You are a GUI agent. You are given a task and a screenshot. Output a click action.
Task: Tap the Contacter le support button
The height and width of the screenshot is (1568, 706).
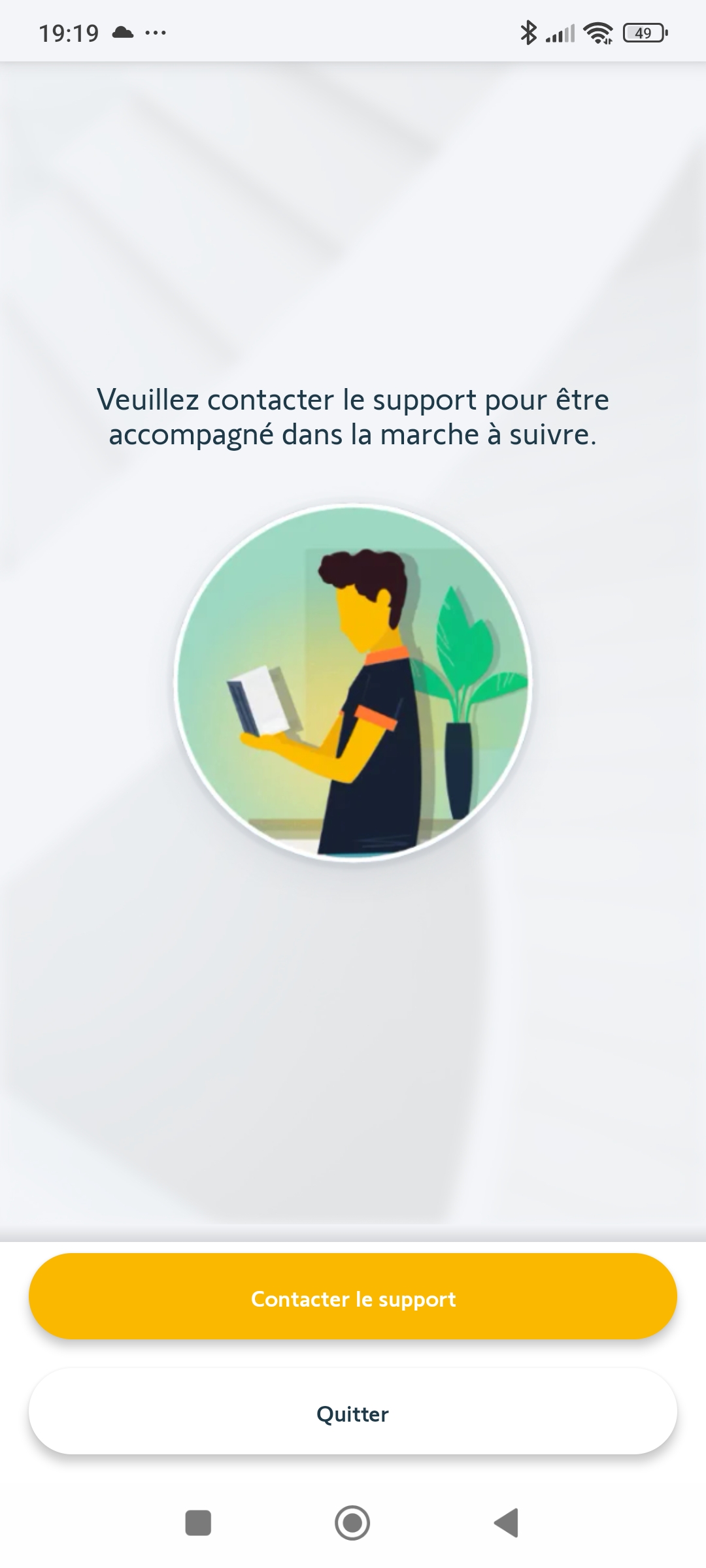coord(353,1299)
